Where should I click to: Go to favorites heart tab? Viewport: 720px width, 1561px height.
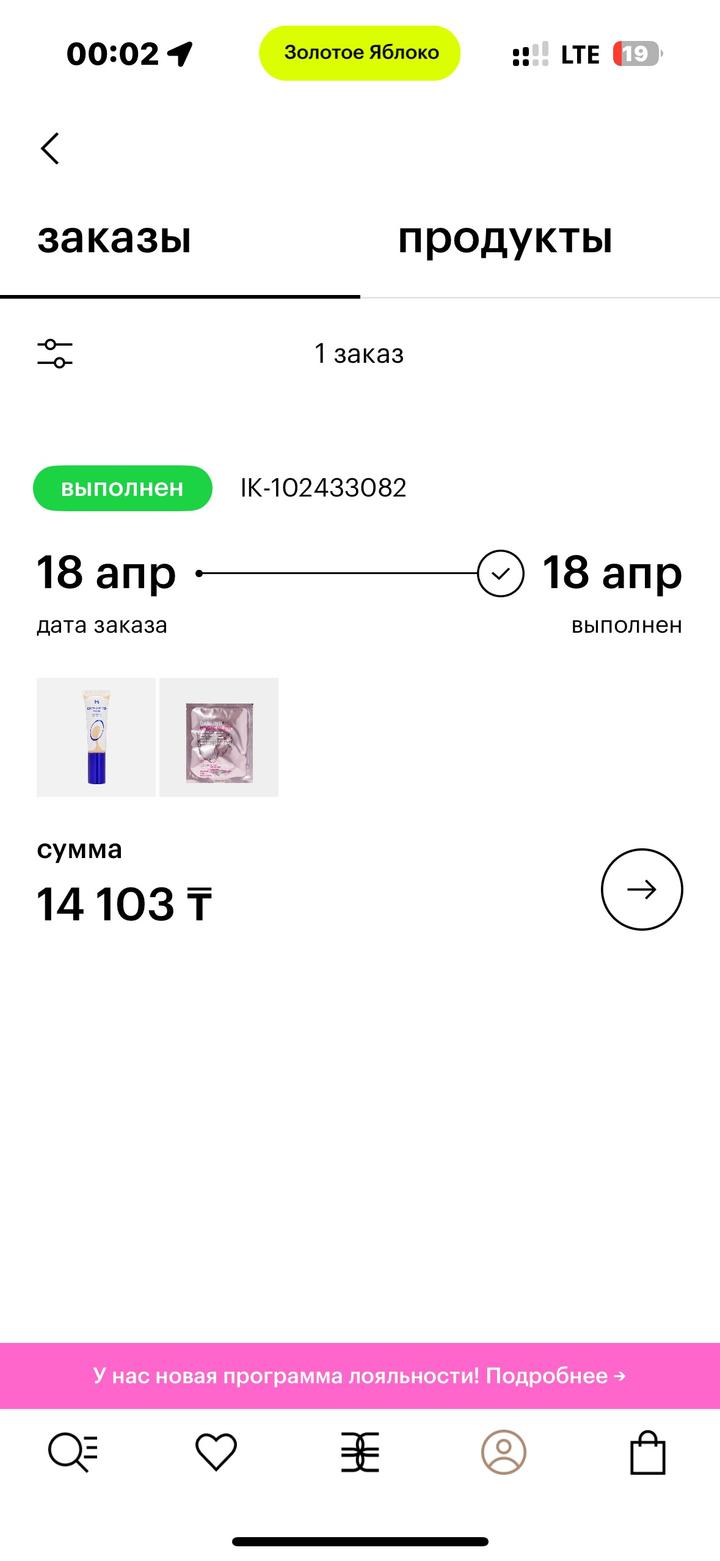coord(216,1452)
